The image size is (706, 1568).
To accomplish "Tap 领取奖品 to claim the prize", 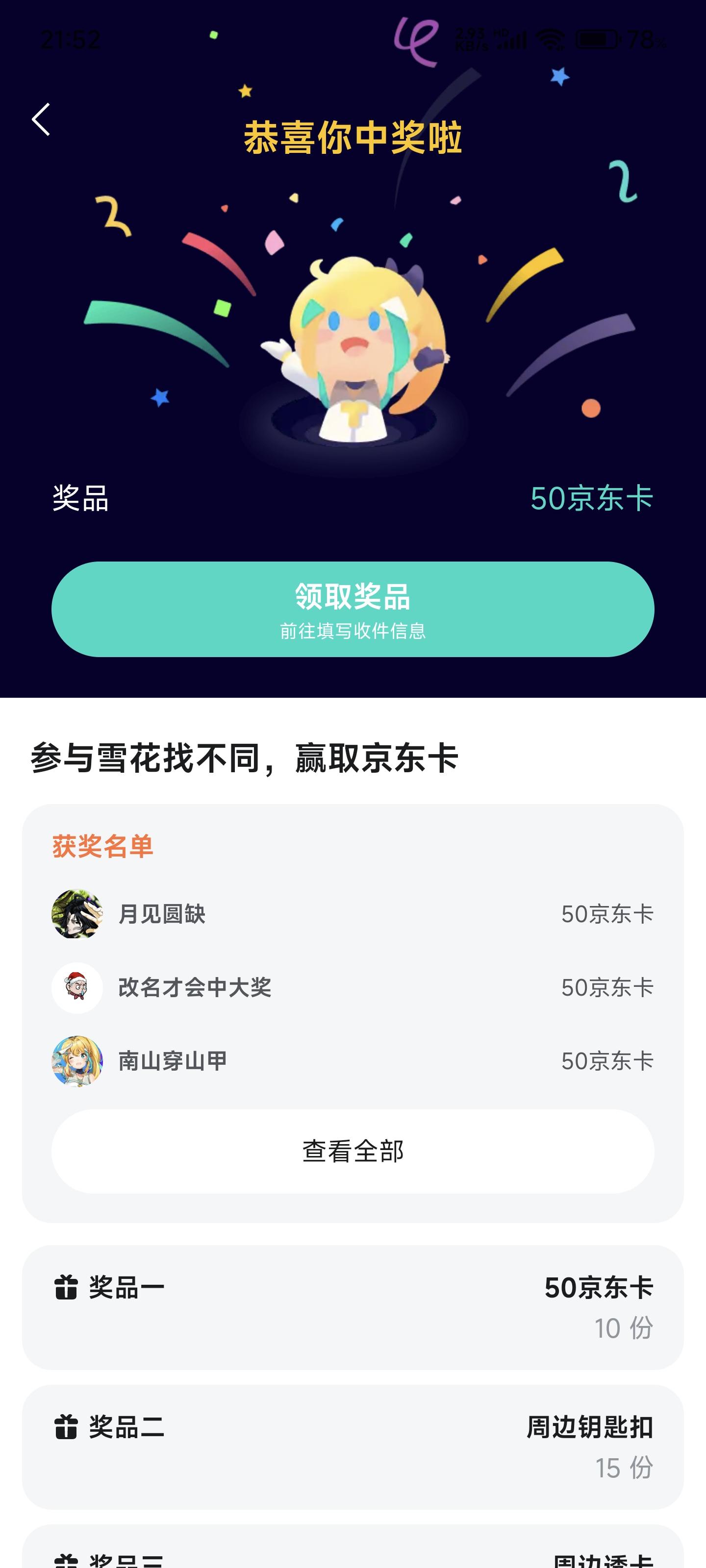I will pos(353,609).
